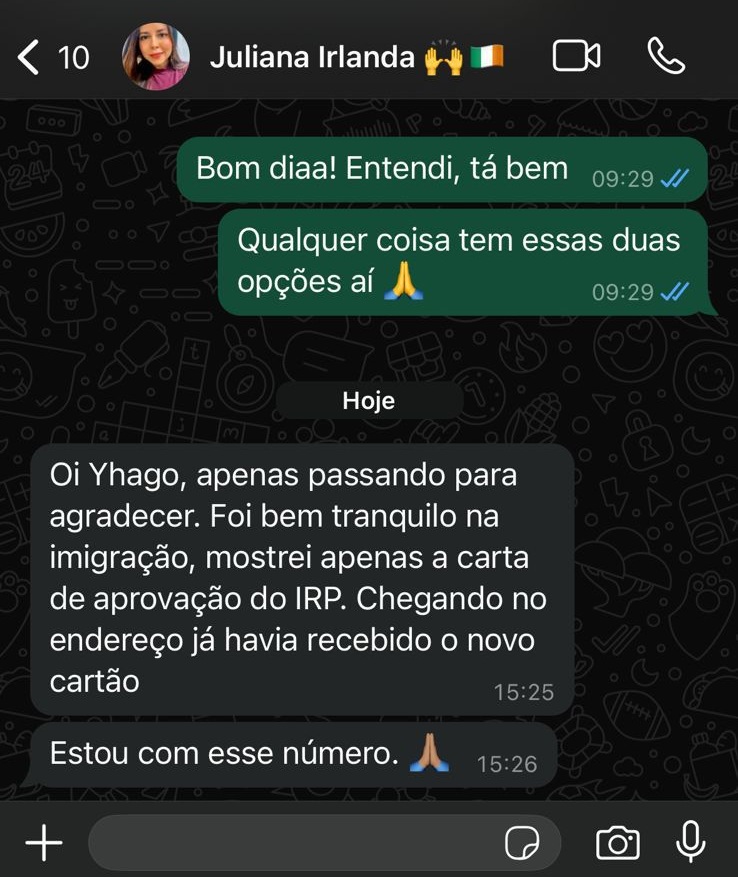The width and height of the screenshot is (738, 877).
Task: Tap the message input field to compose
Action: (x=300, y=843)
